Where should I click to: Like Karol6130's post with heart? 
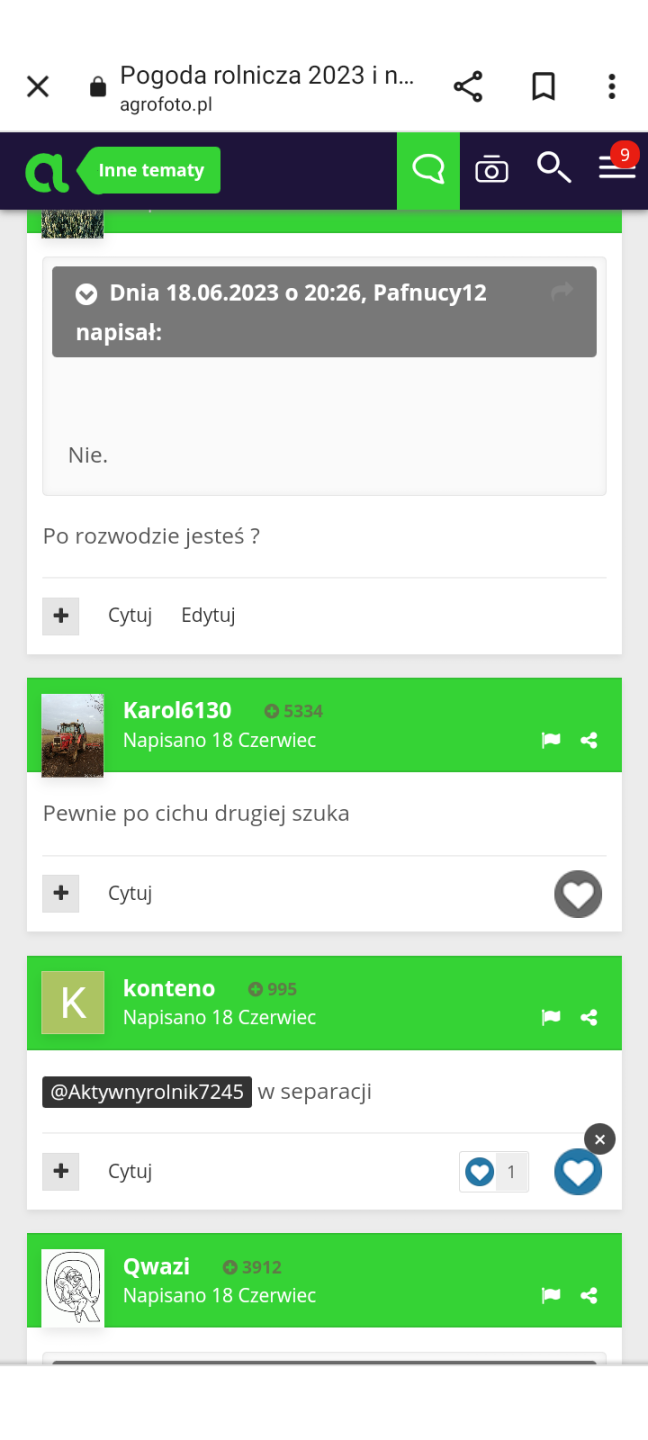pos(578,894)
